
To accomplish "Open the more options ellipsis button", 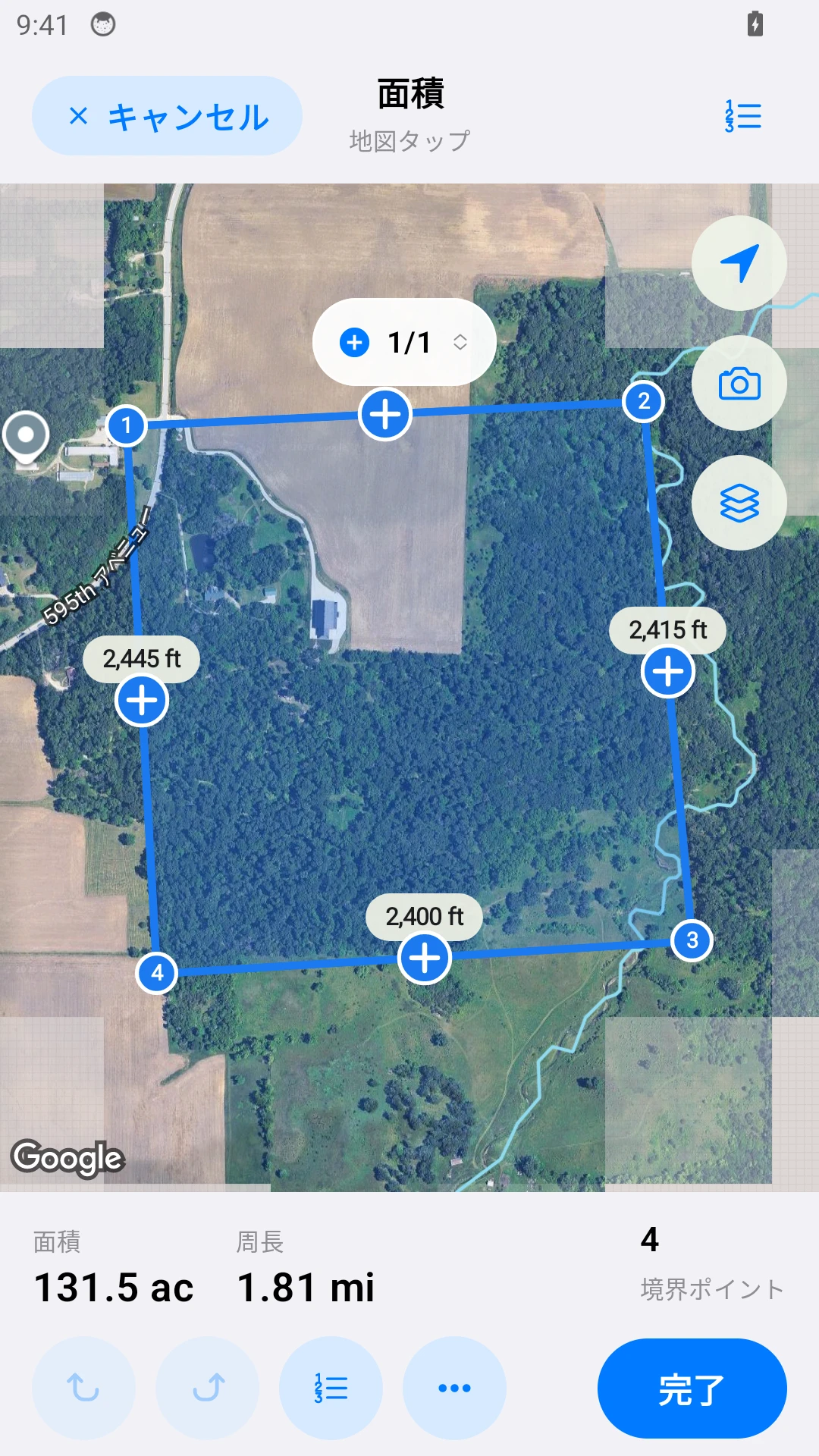I will coord(454,1388).
